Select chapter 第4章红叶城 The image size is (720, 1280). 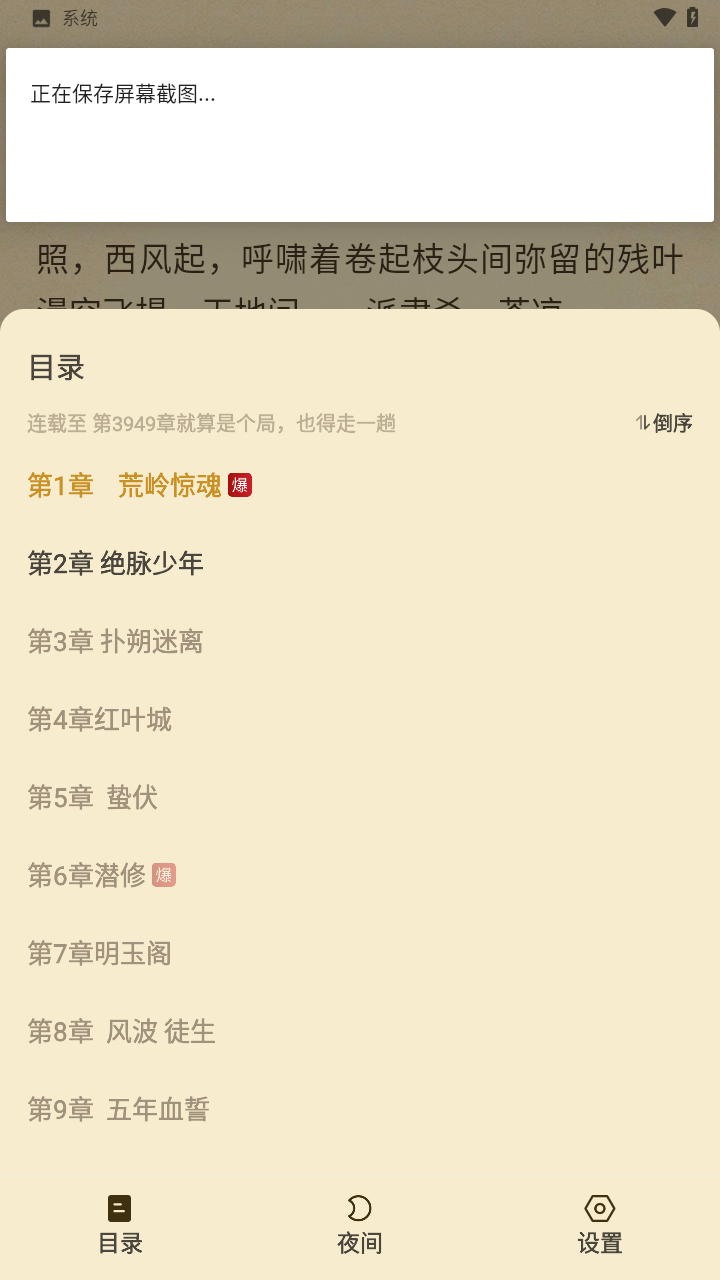pyautogui.click(x=100, y=719)
